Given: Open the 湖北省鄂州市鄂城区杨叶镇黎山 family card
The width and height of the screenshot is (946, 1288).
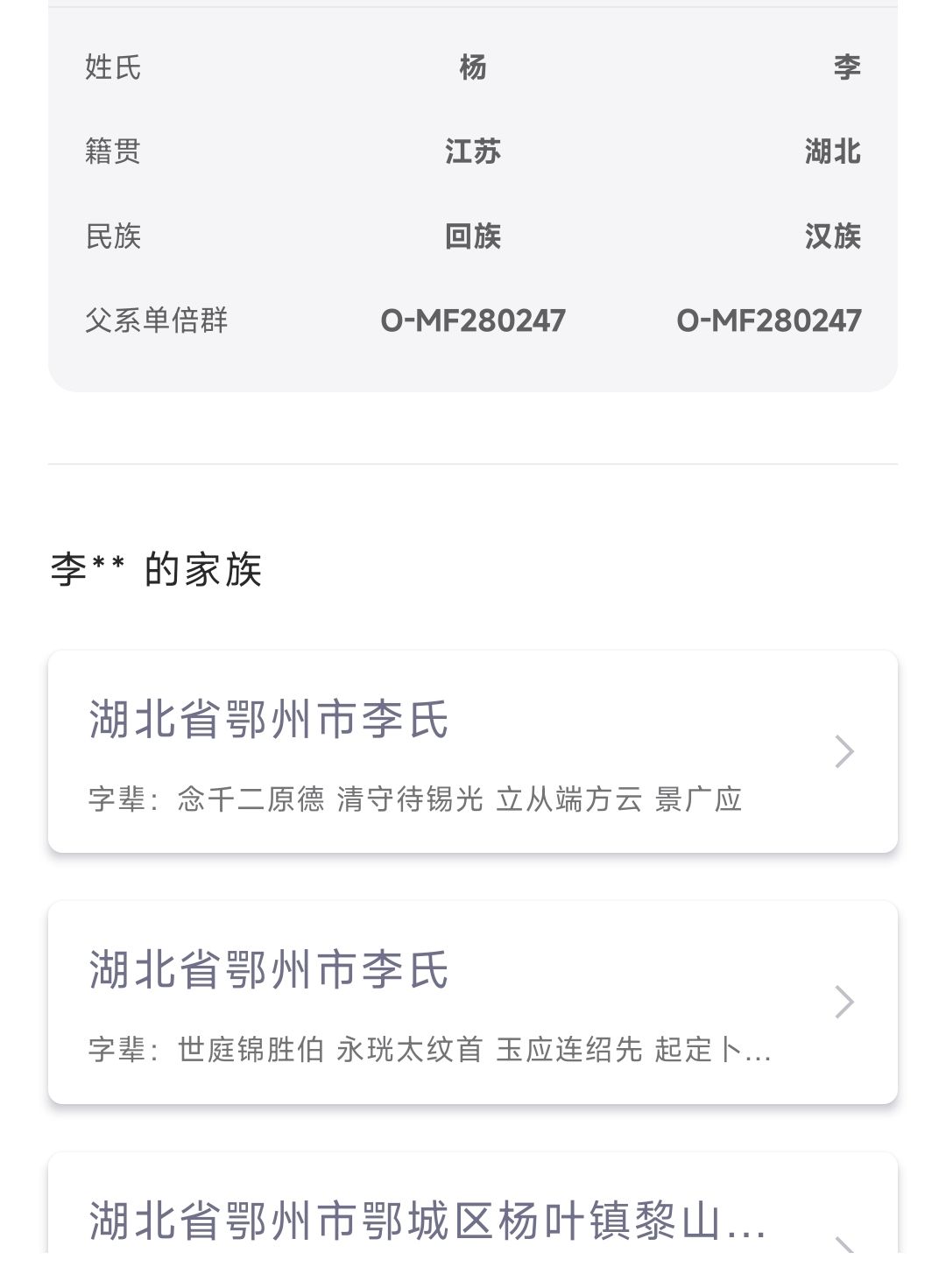Looking at the screenshot, I should point(473,1221).
